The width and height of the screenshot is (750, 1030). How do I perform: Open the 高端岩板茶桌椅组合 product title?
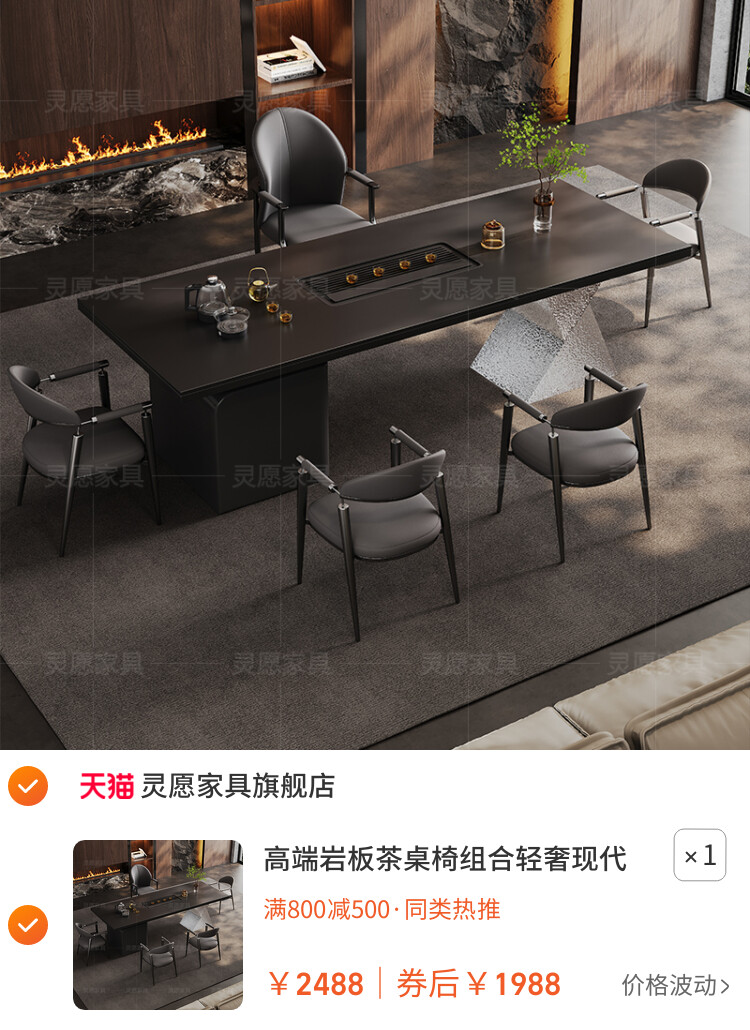coord(445,858)
